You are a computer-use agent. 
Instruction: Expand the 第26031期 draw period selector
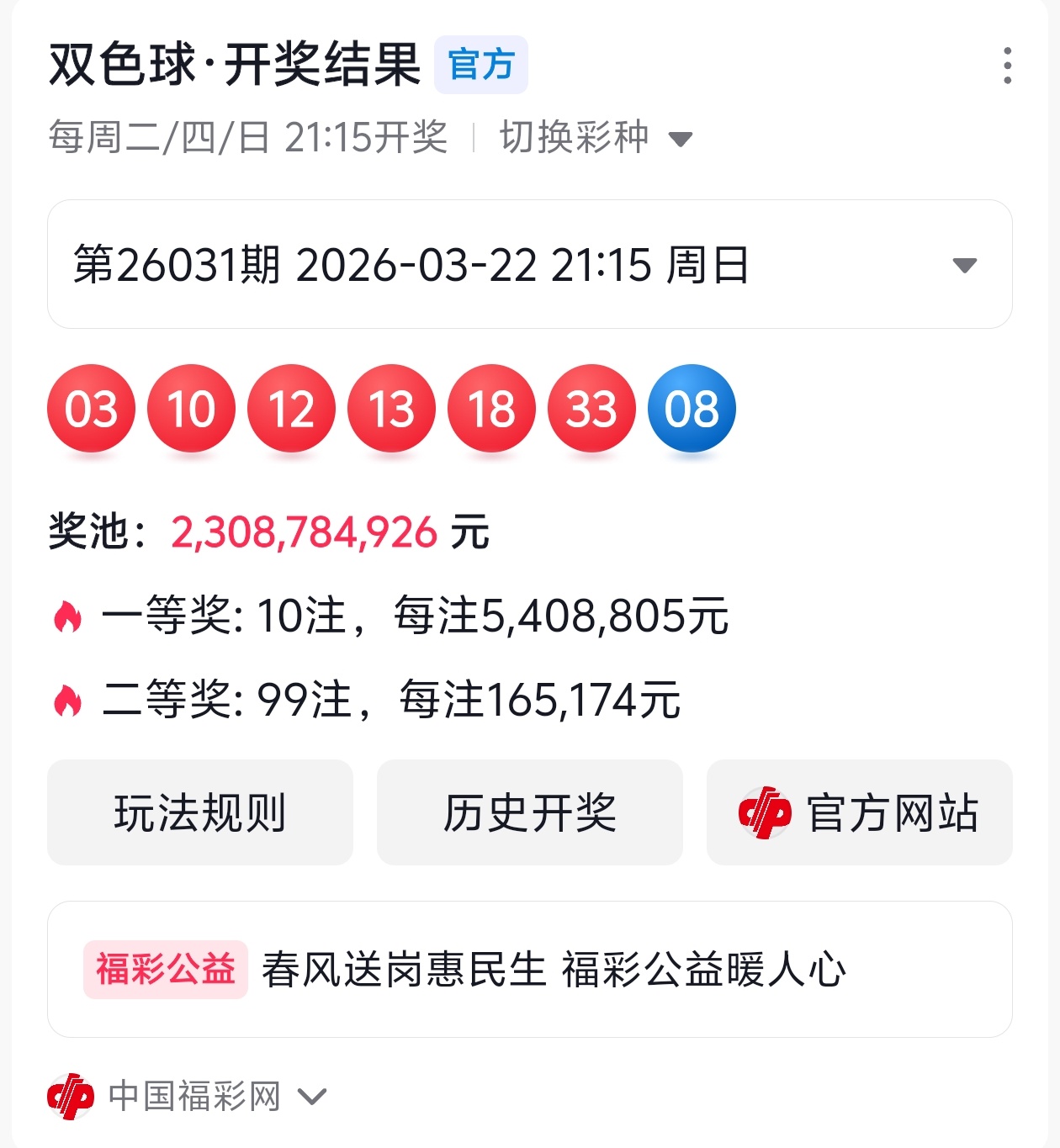click(529, 264)
